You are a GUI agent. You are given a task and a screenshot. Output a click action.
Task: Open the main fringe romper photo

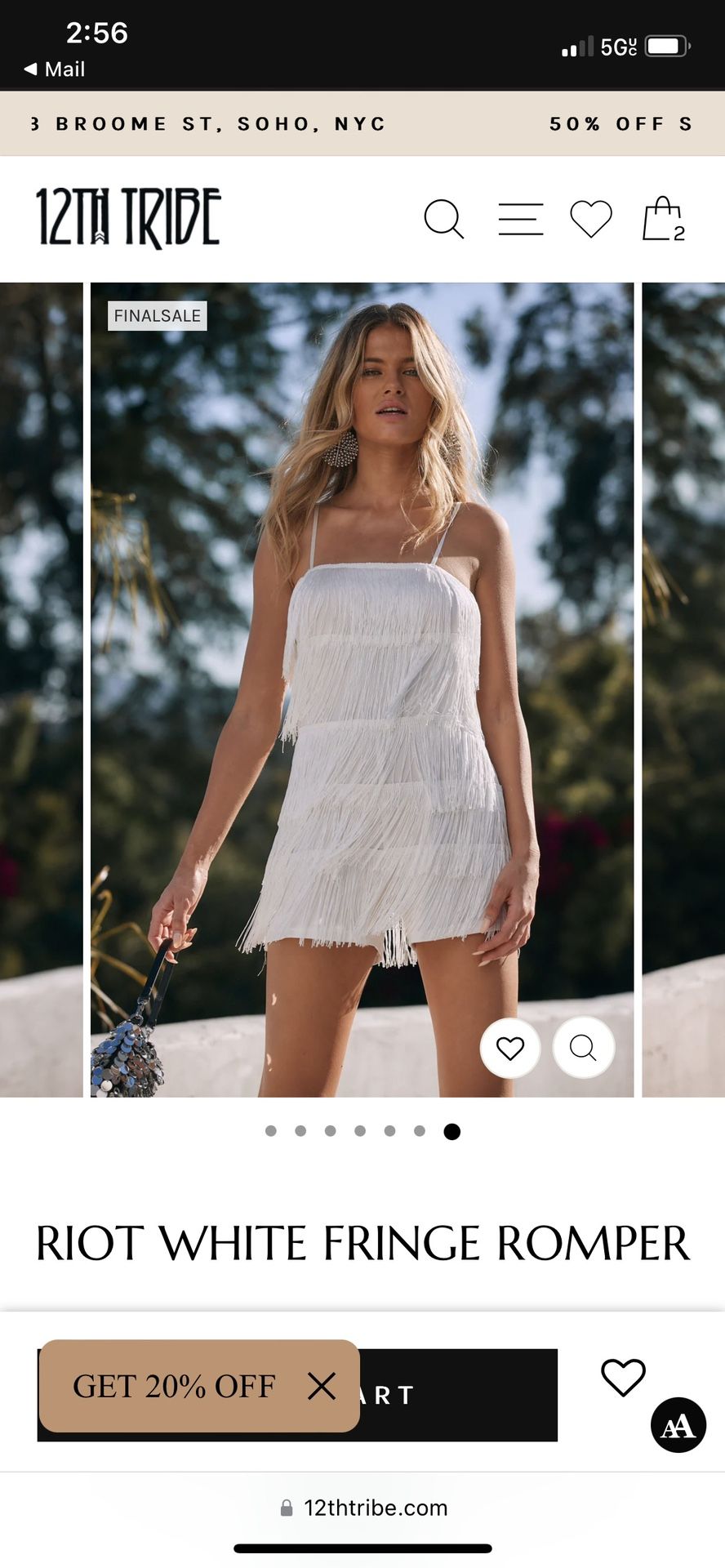(362, 689)
